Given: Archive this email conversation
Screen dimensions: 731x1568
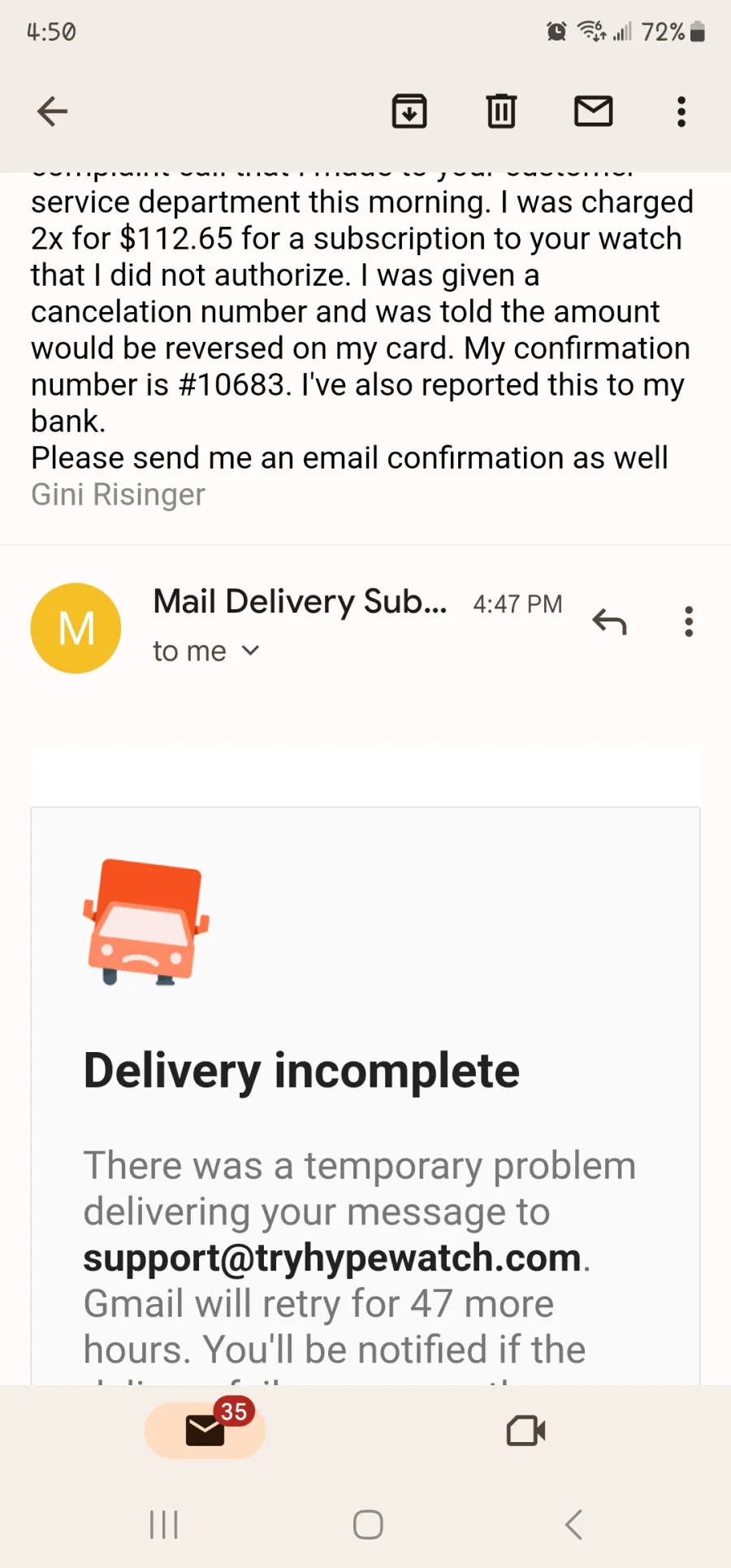Looking at the screenshot, I should pyautogui.click(x=409, y=111).
